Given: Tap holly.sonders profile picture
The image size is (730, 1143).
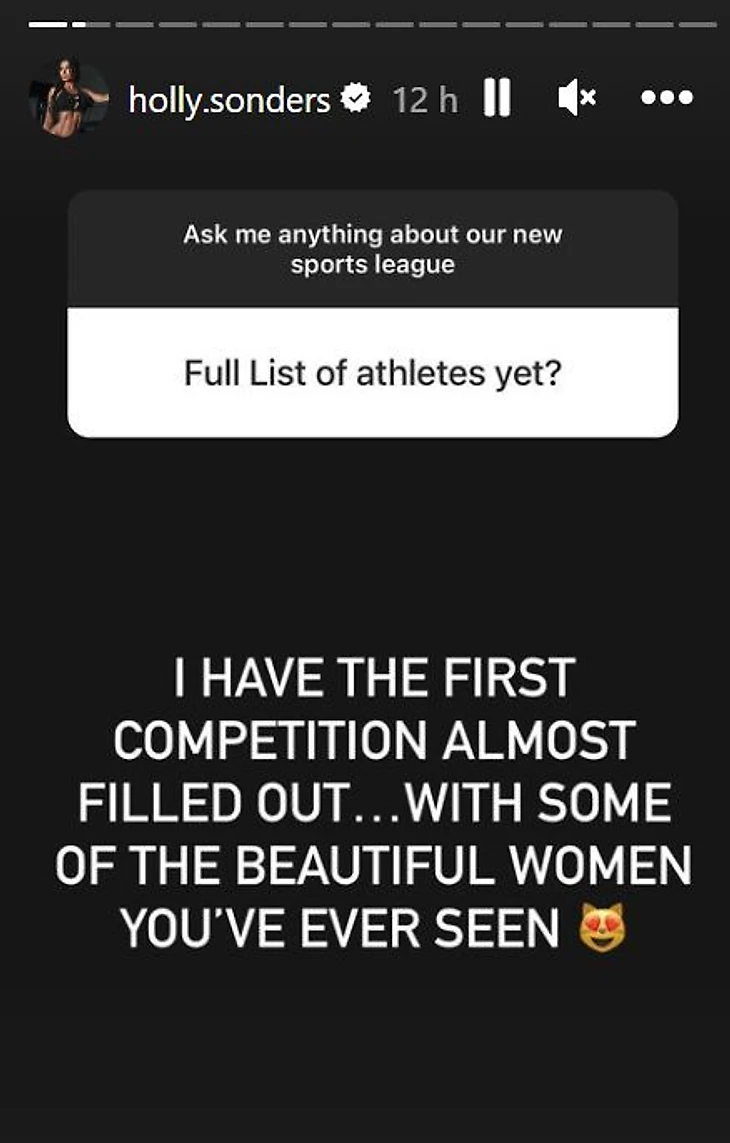Looking at the screenshot, I should pyautogui.click(x=76, y=99).
